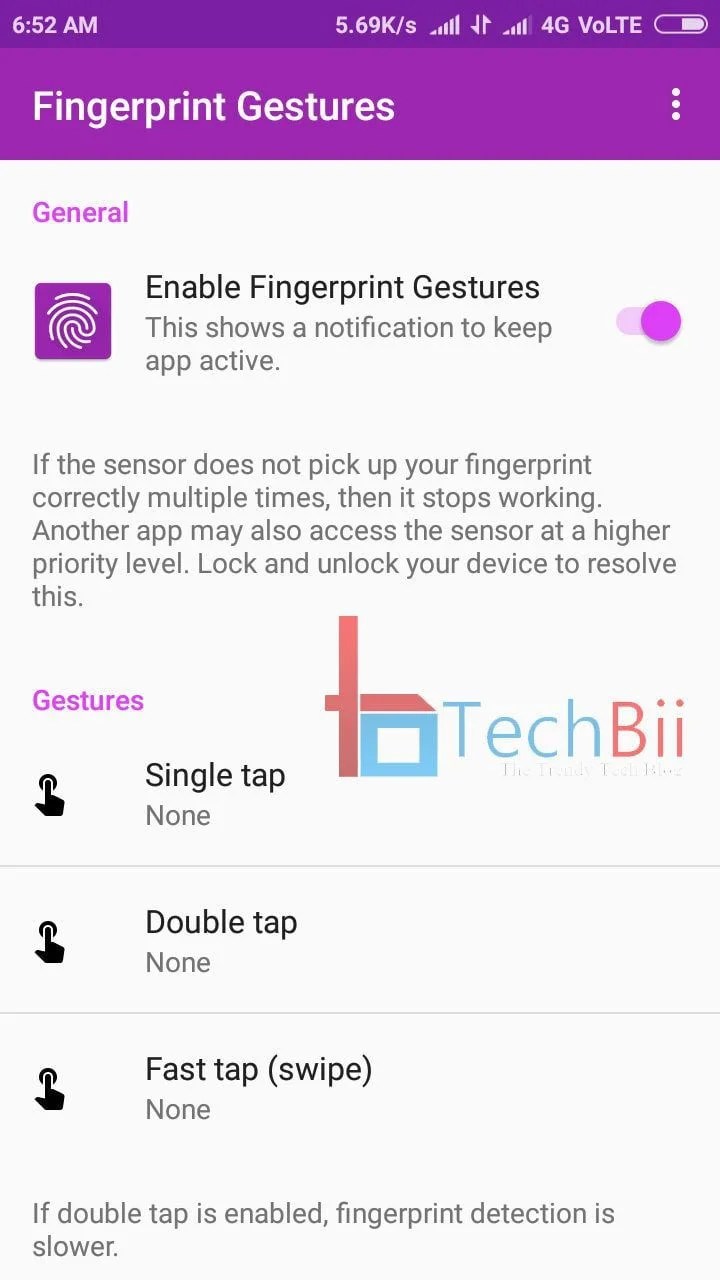This screenshot has height=1280, width=720.
Task: Select the Single tap gesture icon
Action: coord(51,794)
